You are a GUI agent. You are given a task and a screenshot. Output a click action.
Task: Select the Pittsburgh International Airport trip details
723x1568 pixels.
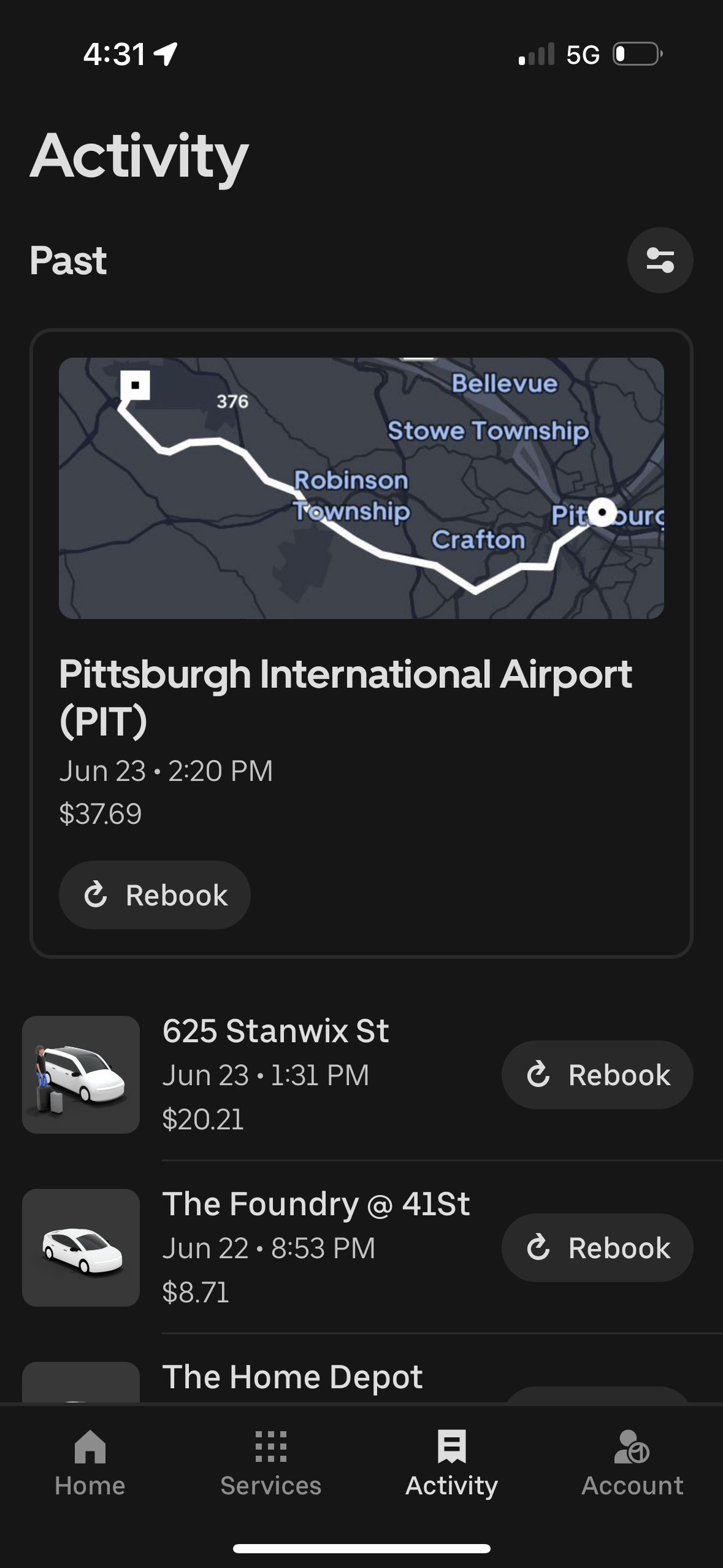pyautogui.click(x=344, y=696)
